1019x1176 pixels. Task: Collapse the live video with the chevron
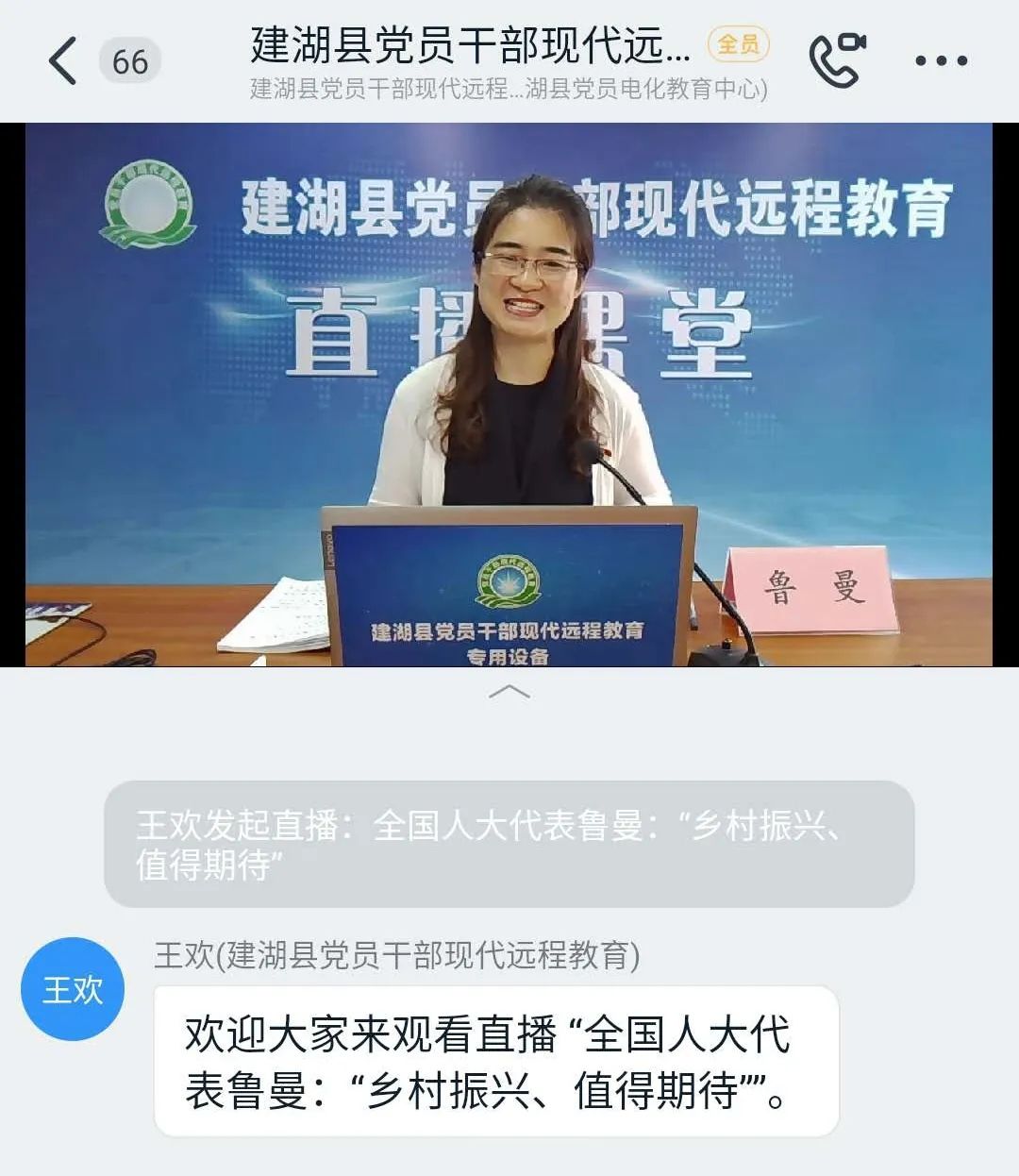(x=509, y=693)
